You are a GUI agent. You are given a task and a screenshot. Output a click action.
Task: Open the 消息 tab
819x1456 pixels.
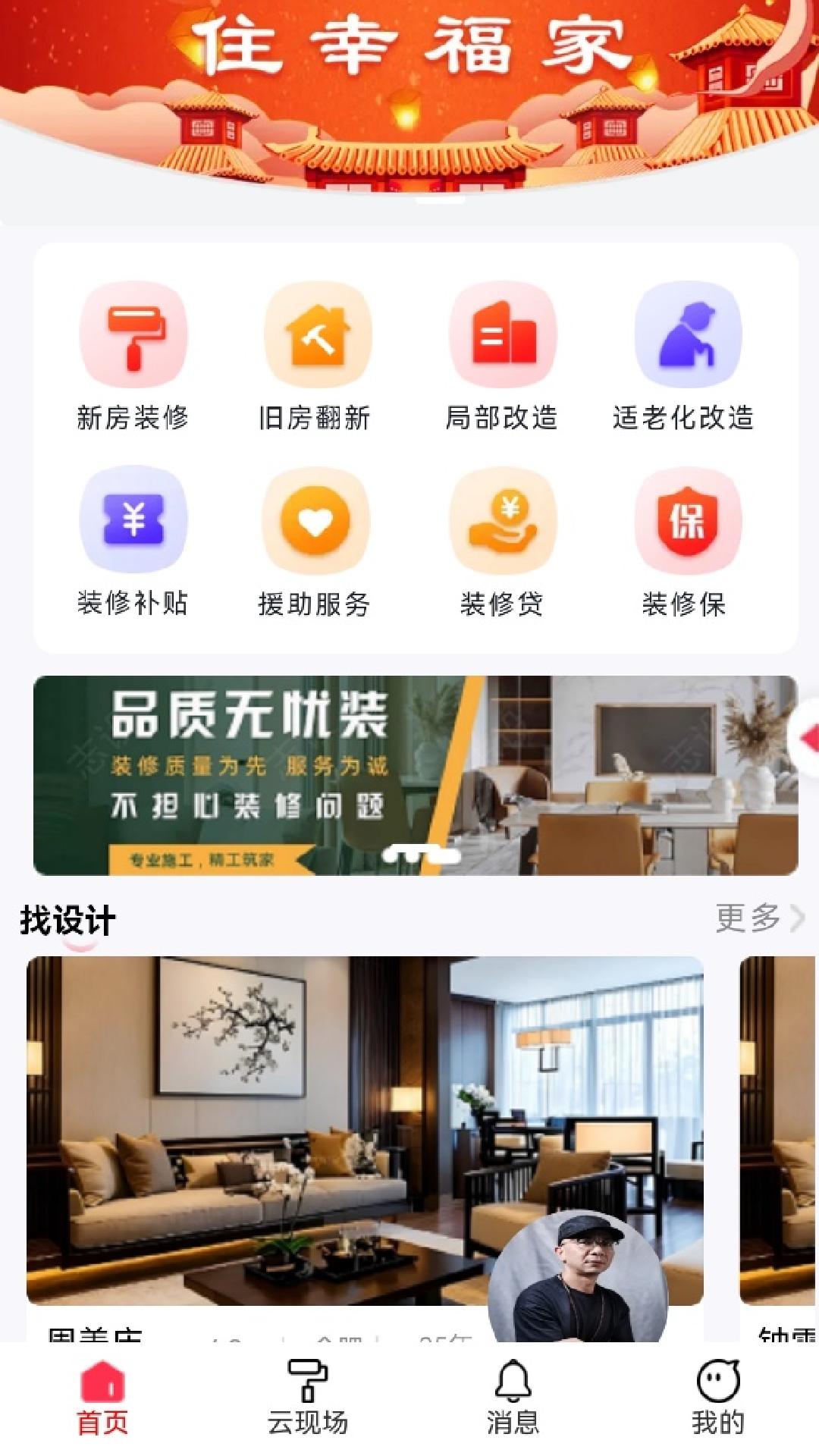[x=513, y=1399]
